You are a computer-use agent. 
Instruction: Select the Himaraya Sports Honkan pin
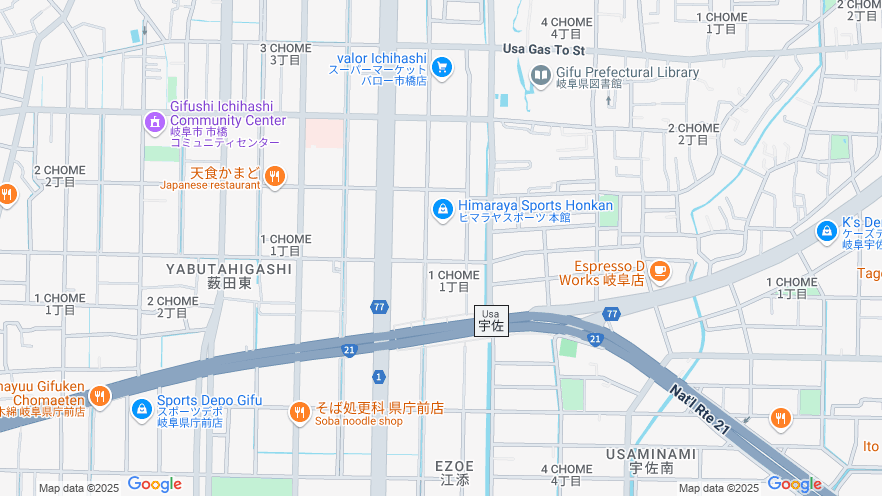pyautogui.click(x=442, y=210)
